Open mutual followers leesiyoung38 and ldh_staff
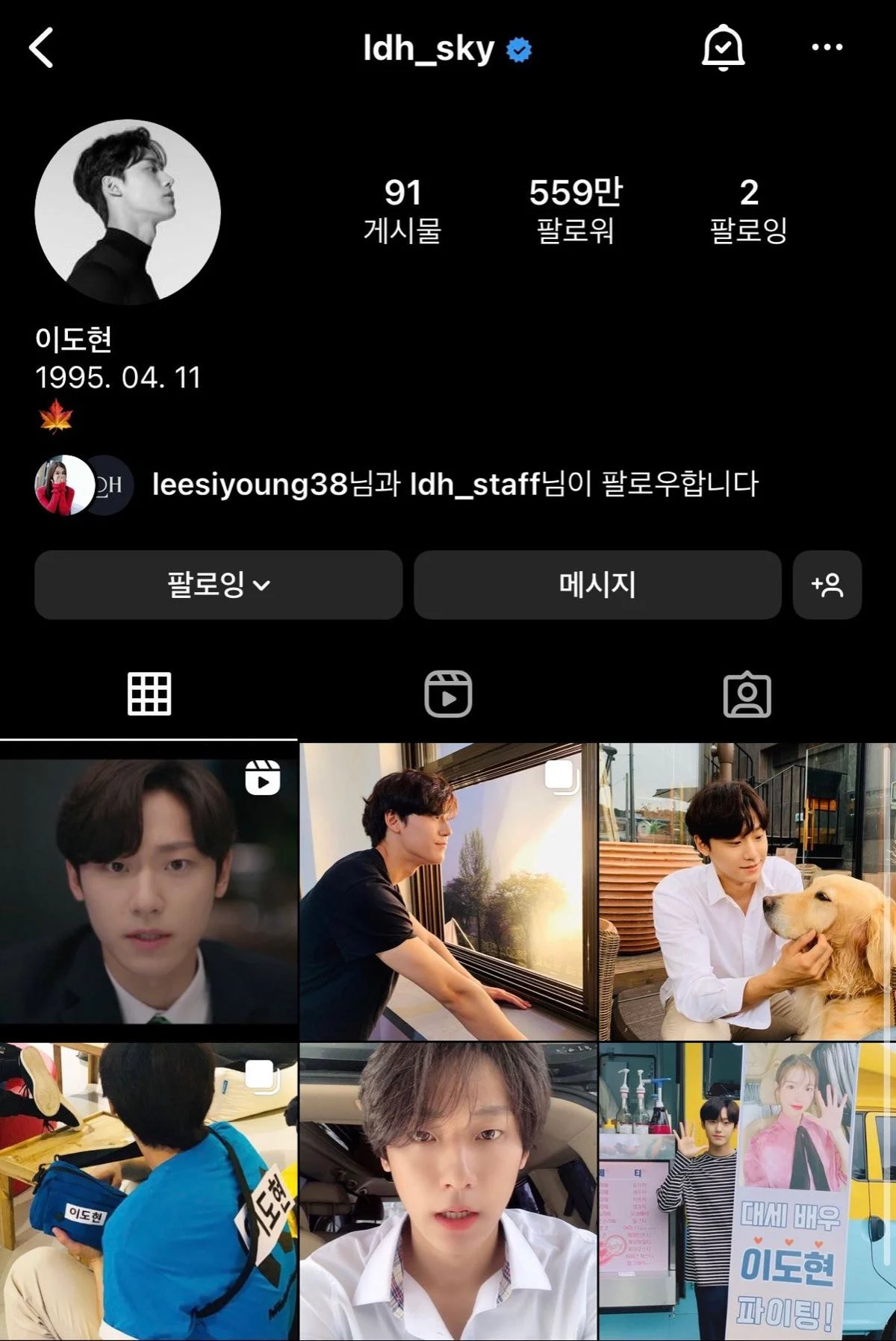The height and width of the screenshot is (1341, 896). click(396, 485)
